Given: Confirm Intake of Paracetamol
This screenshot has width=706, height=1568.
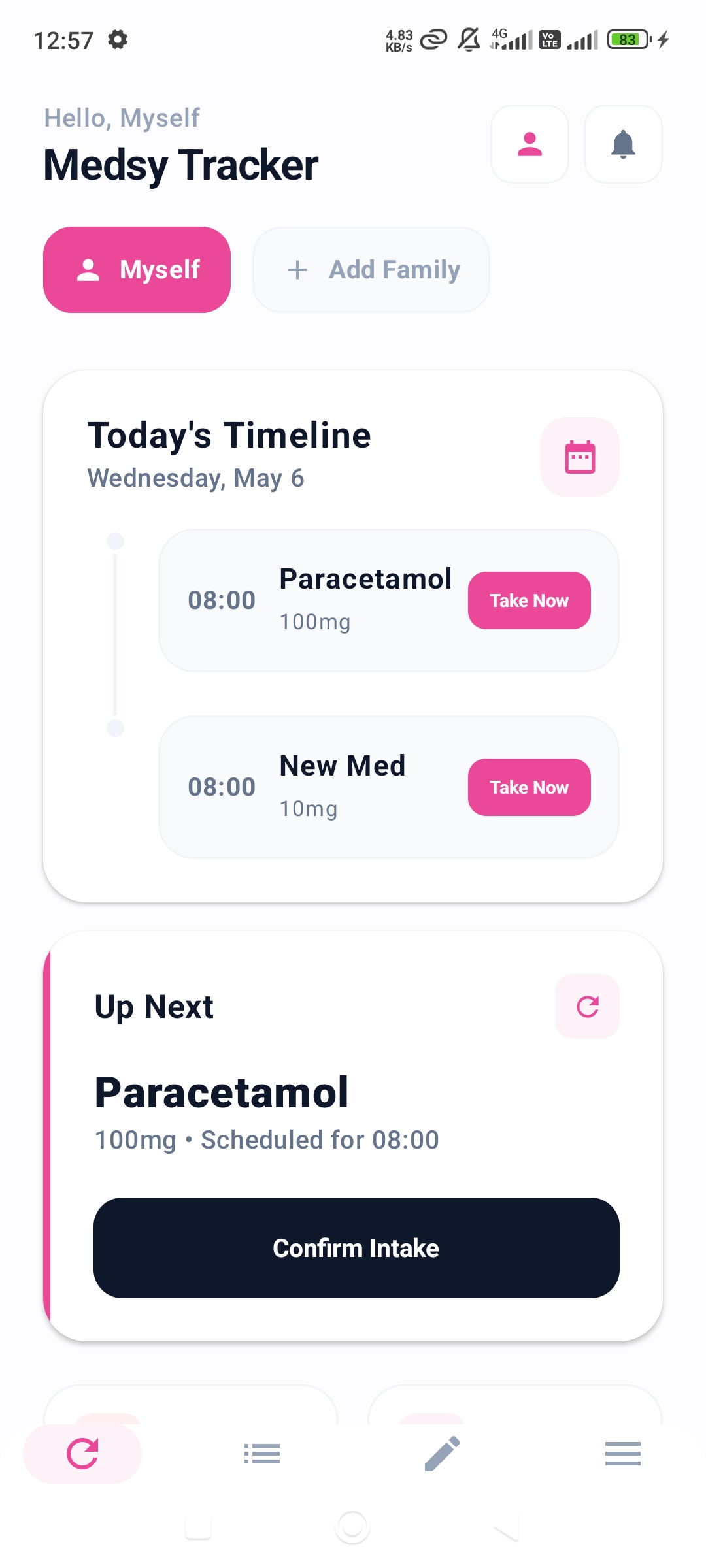Looking at the screenshot, I should tap(356, 1248).
